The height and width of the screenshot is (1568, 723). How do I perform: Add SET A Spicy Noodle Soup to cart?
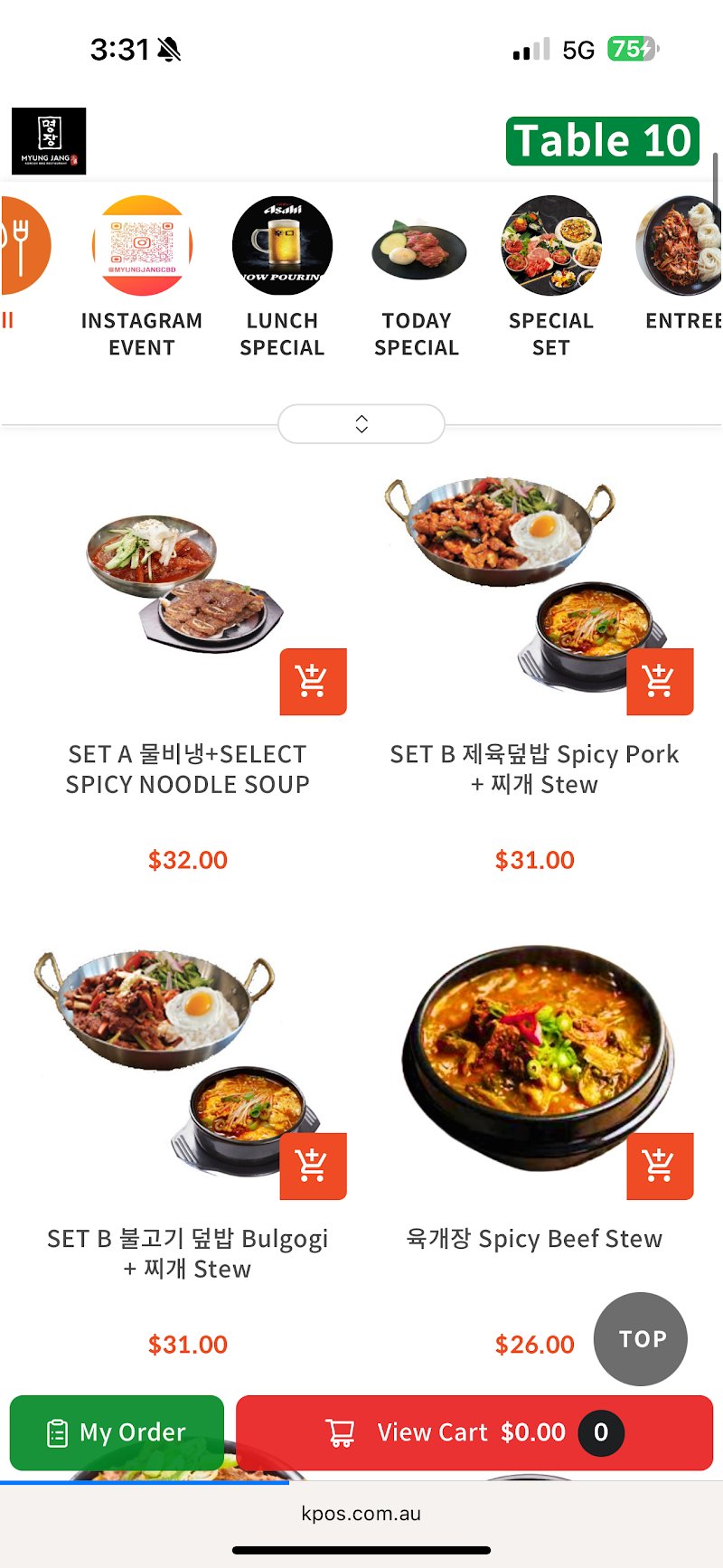point(313,683)
